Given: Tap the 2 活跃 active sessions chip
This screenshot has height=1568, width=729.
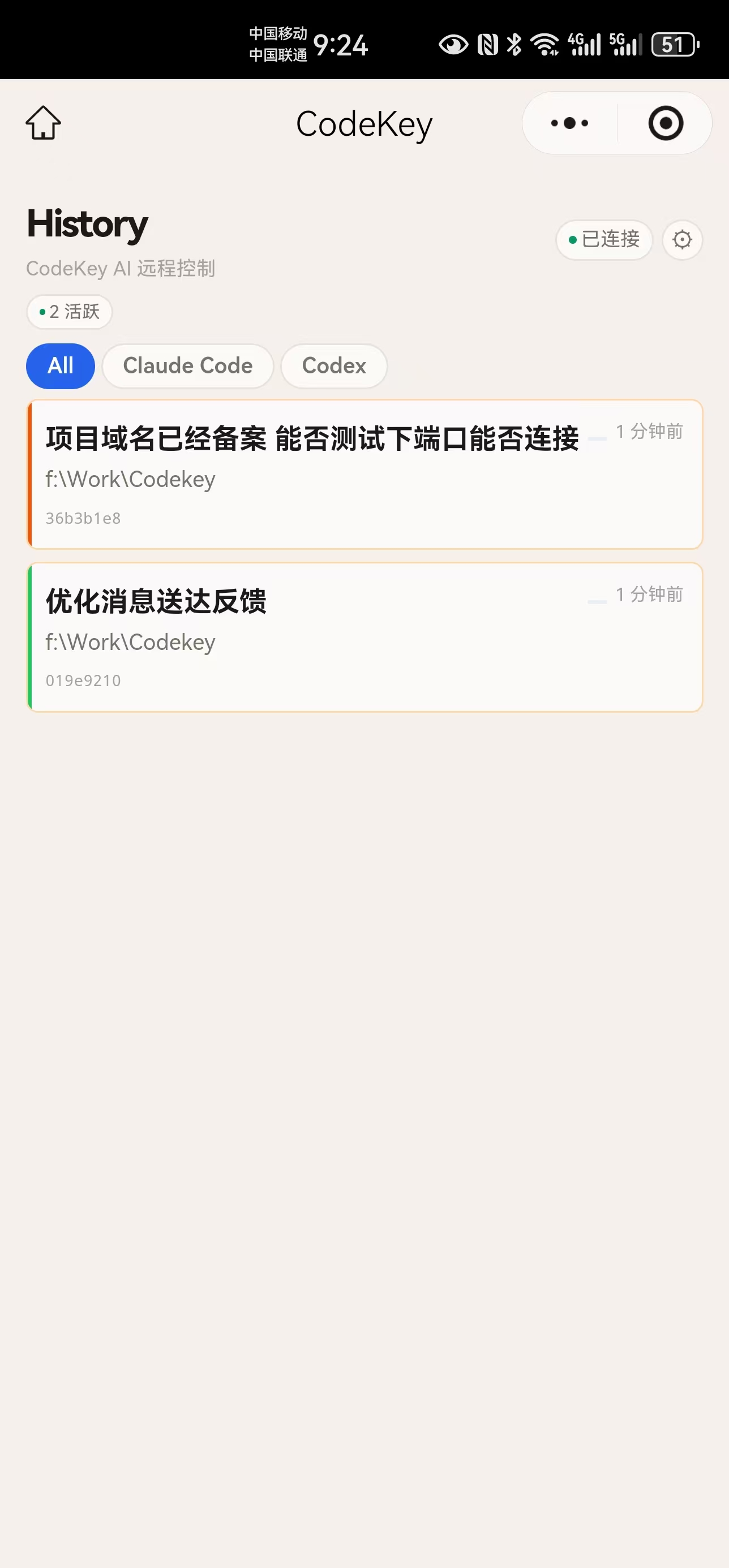Looking at the screenshot, I should click(x=70, y=312).
